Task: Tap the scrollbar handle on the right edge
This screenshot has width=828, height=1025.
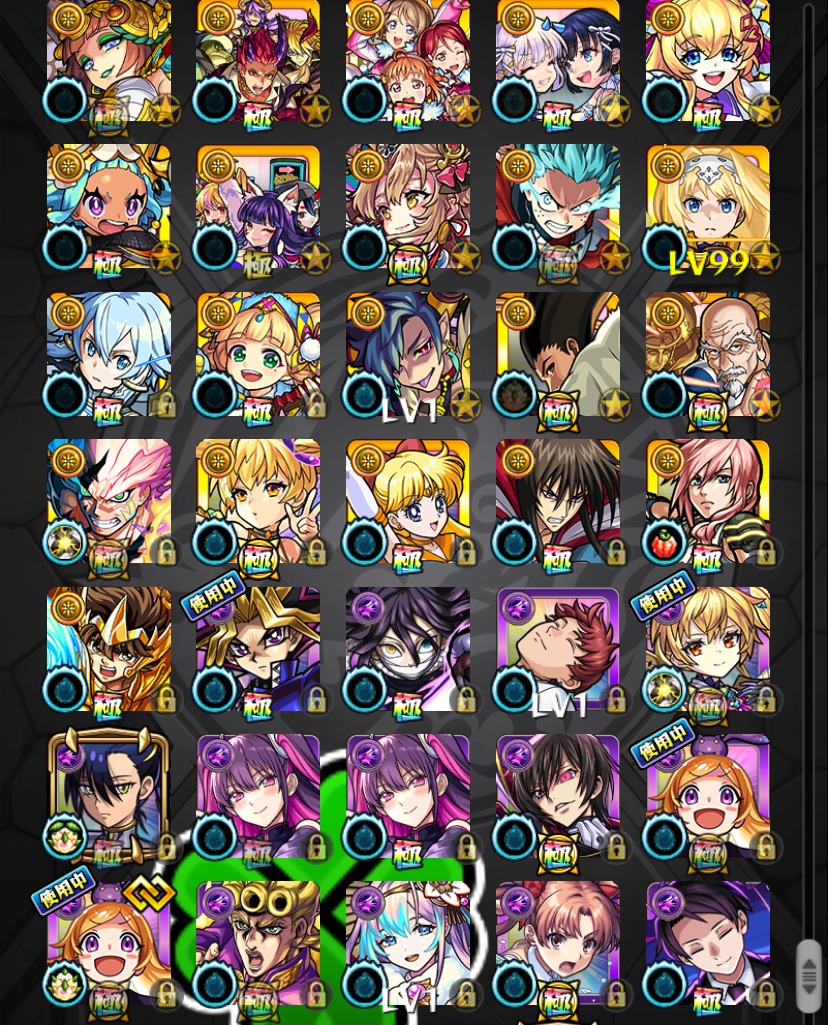Action: click(809, 975)
